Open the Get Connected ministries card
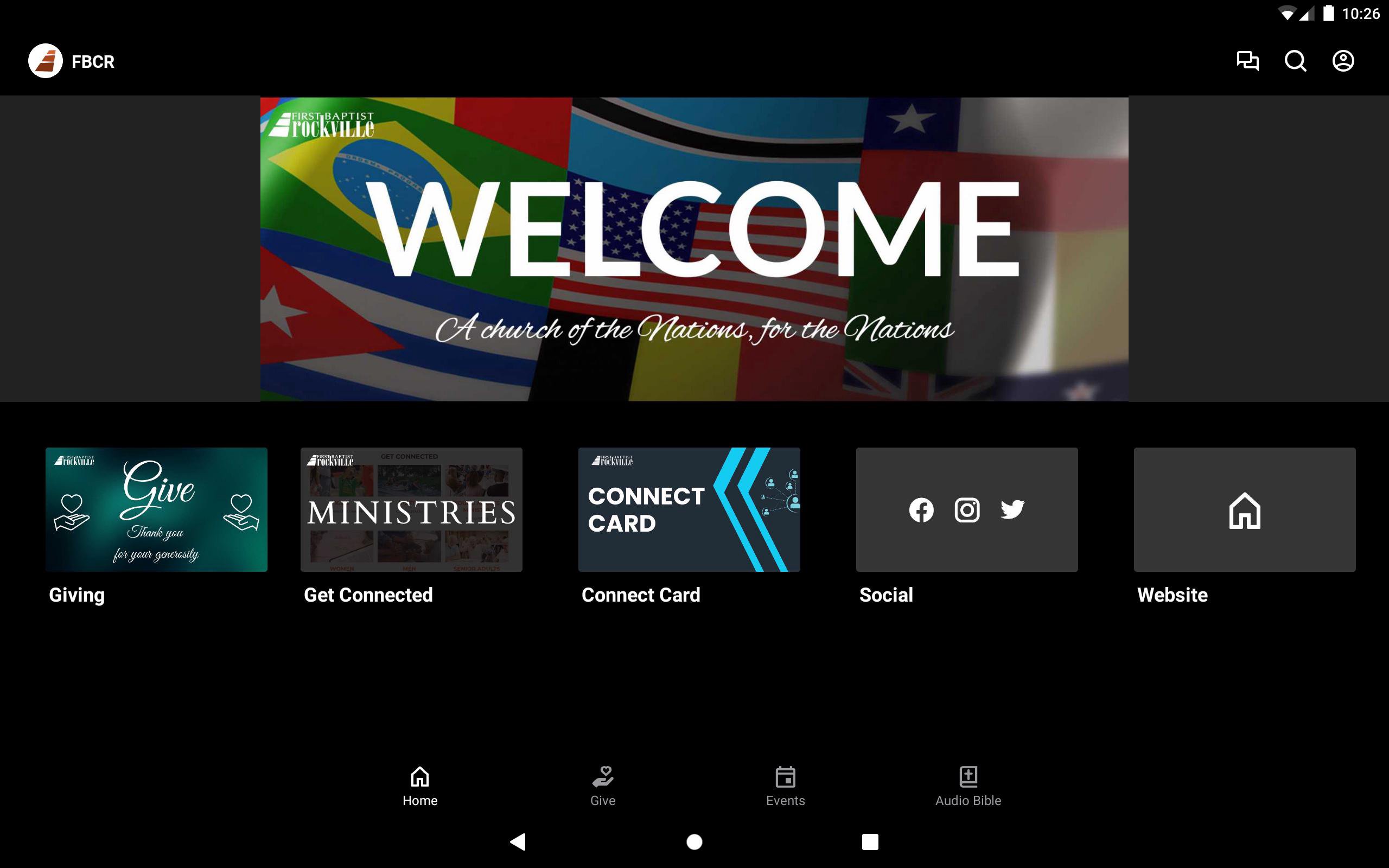The width and height of the screenshot is (1389, 868). coord(411,509)
